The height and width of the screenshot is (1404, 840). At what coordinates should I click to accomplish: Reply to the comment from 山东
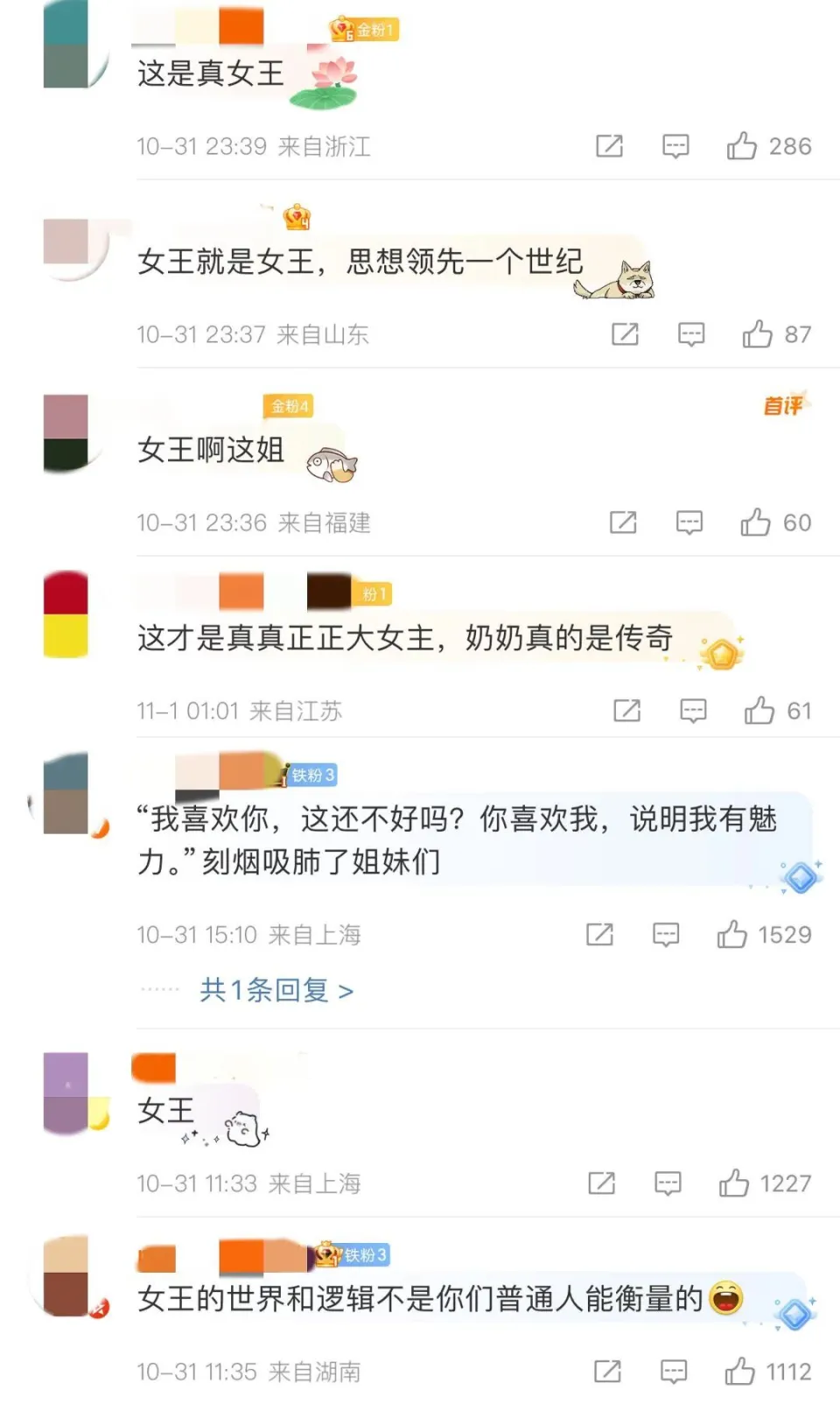(691, 334)
